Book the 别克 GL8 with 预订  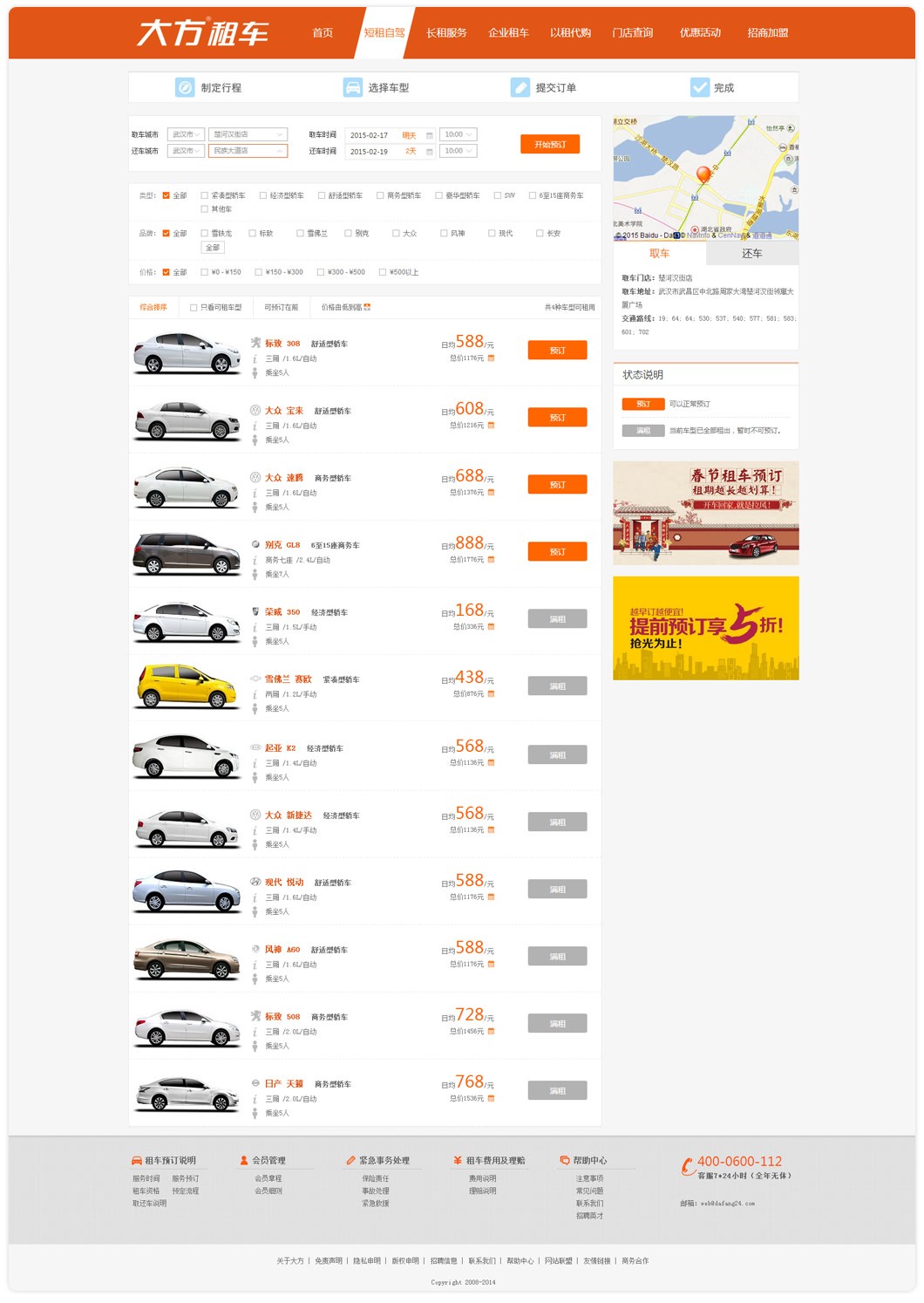point(557,552)
